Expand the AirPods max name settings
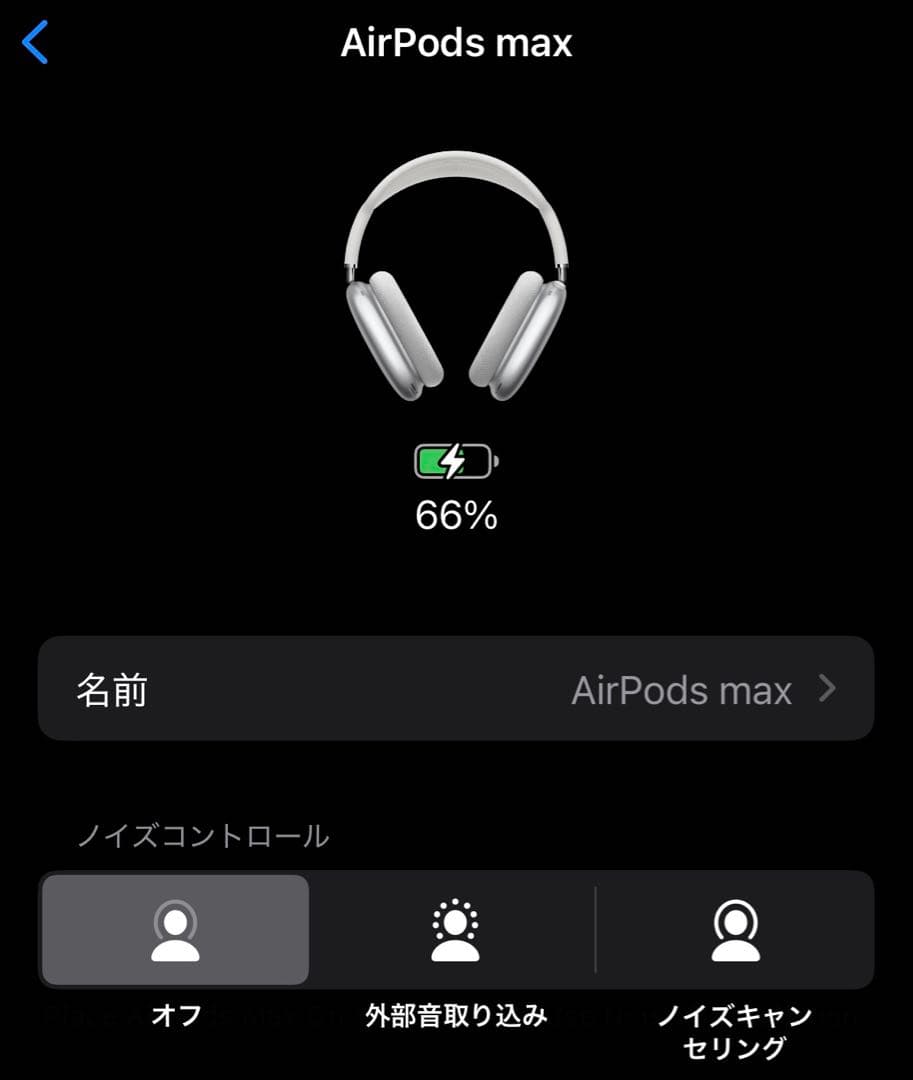 pyautogui.click(x=456, y=688)
